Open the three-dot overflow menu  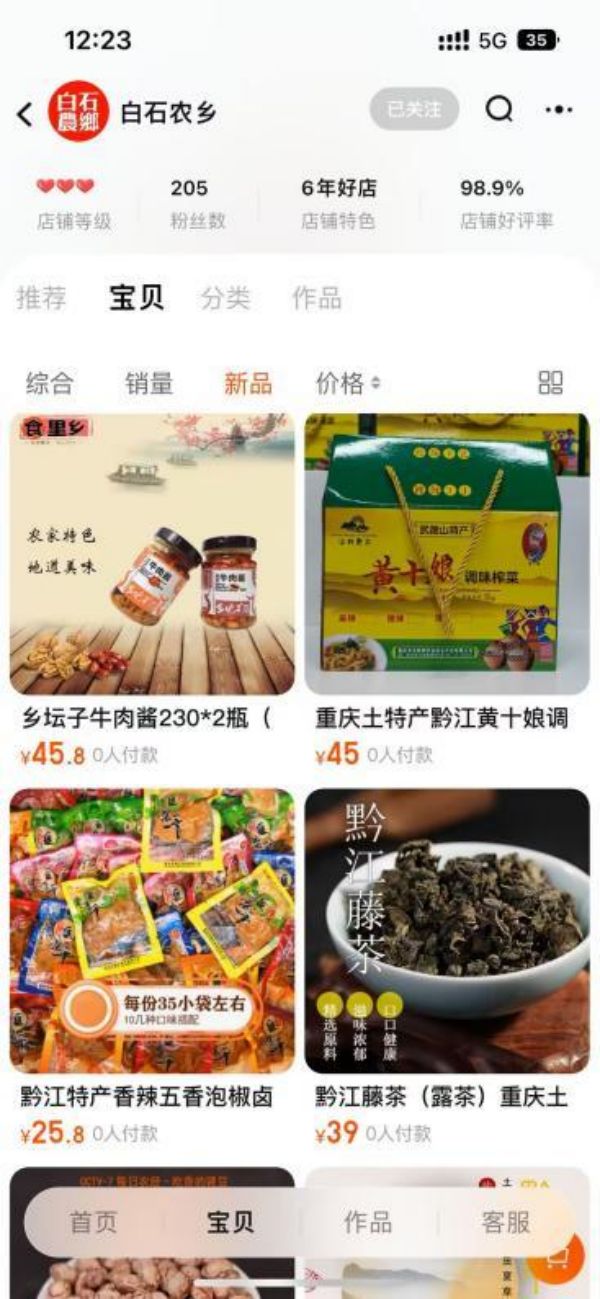point(558,110)
